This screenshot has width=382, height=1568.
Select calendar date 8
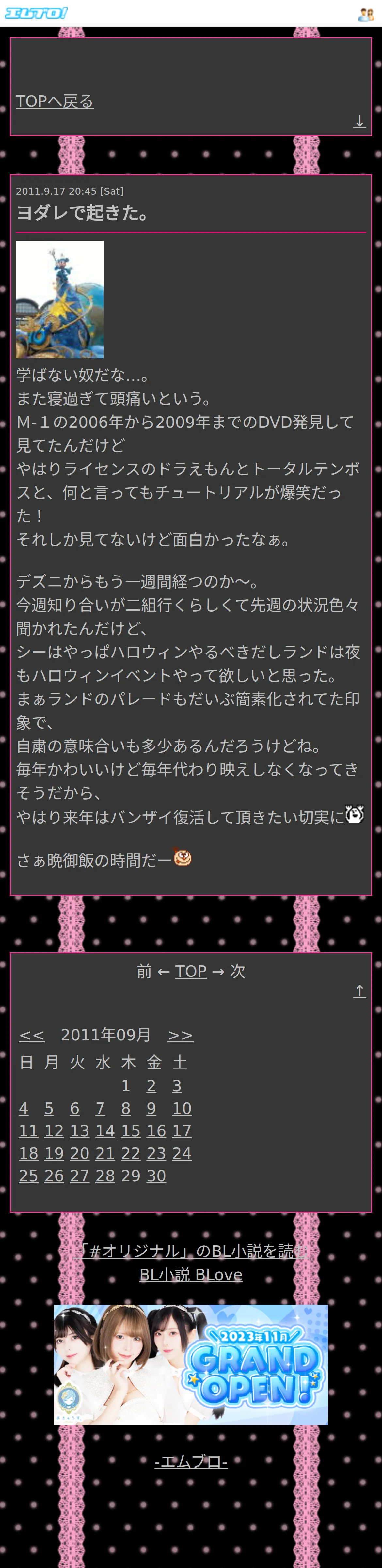(x=125, y=1108)
